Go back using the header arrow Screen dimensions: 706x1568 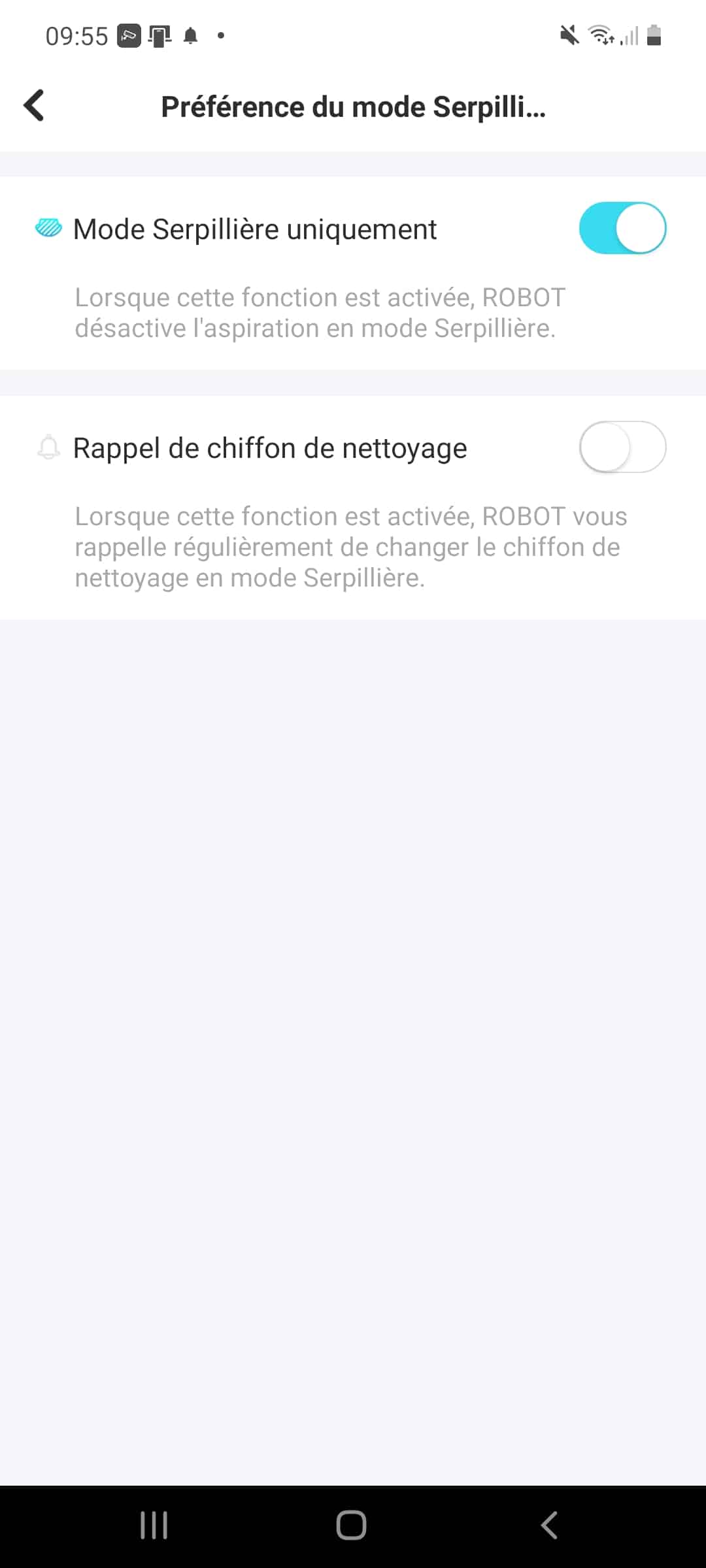(x=34, y=106)
